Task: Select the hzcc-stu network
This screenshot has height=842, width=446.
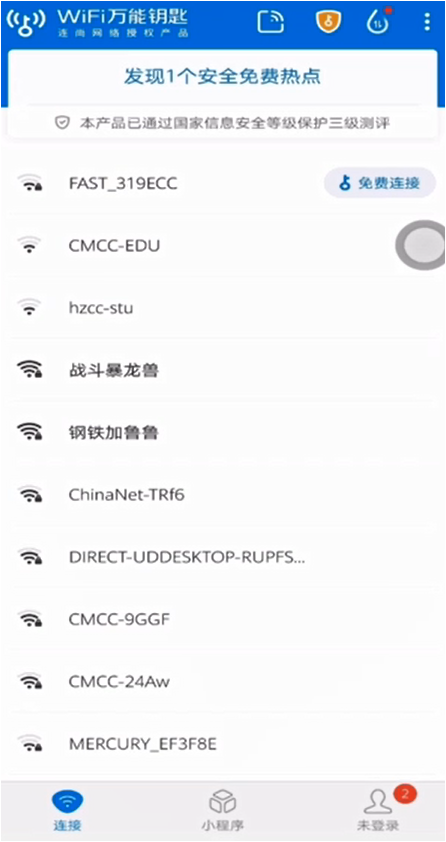Action: [x=223, y=308]
